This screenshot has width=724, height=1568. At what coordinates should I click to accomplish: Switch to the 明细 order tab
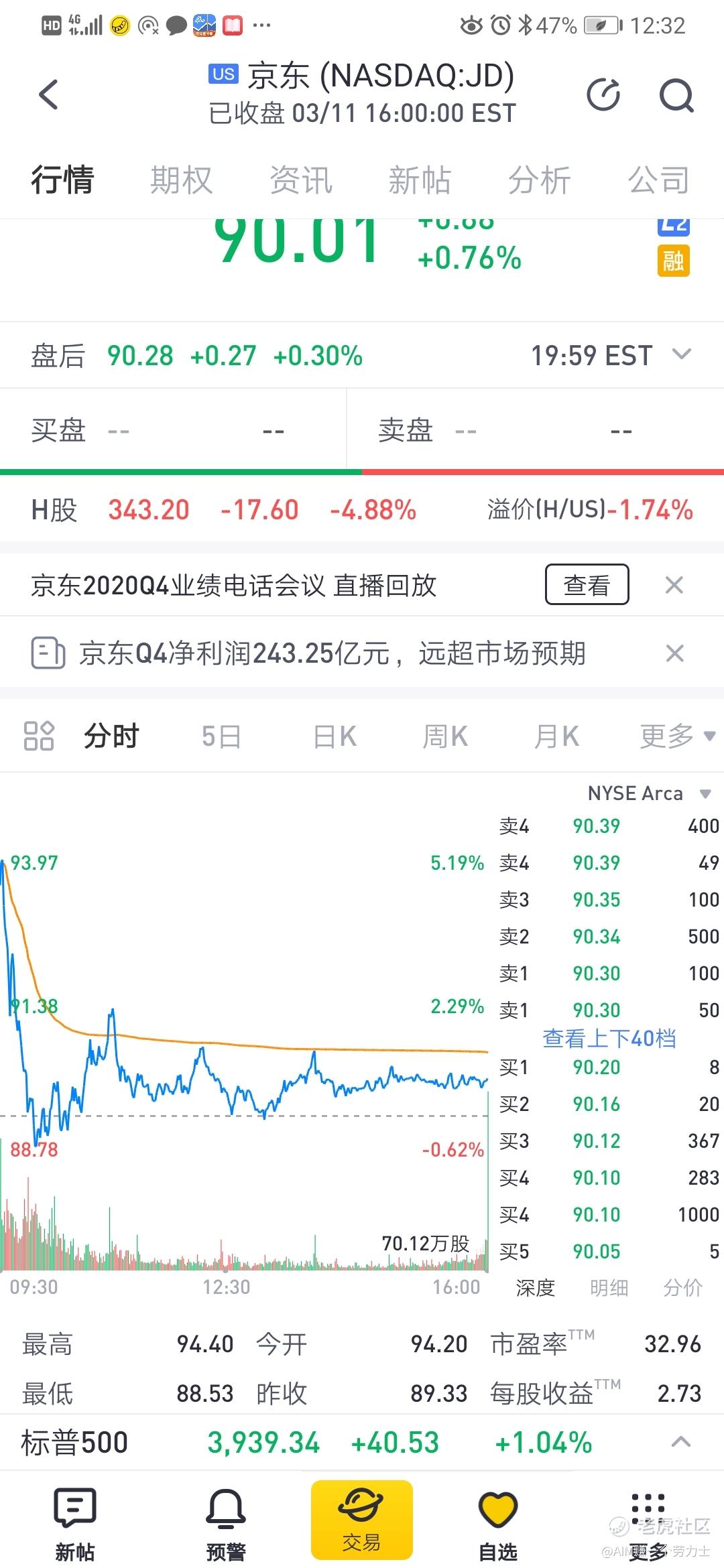[609, 1287]
